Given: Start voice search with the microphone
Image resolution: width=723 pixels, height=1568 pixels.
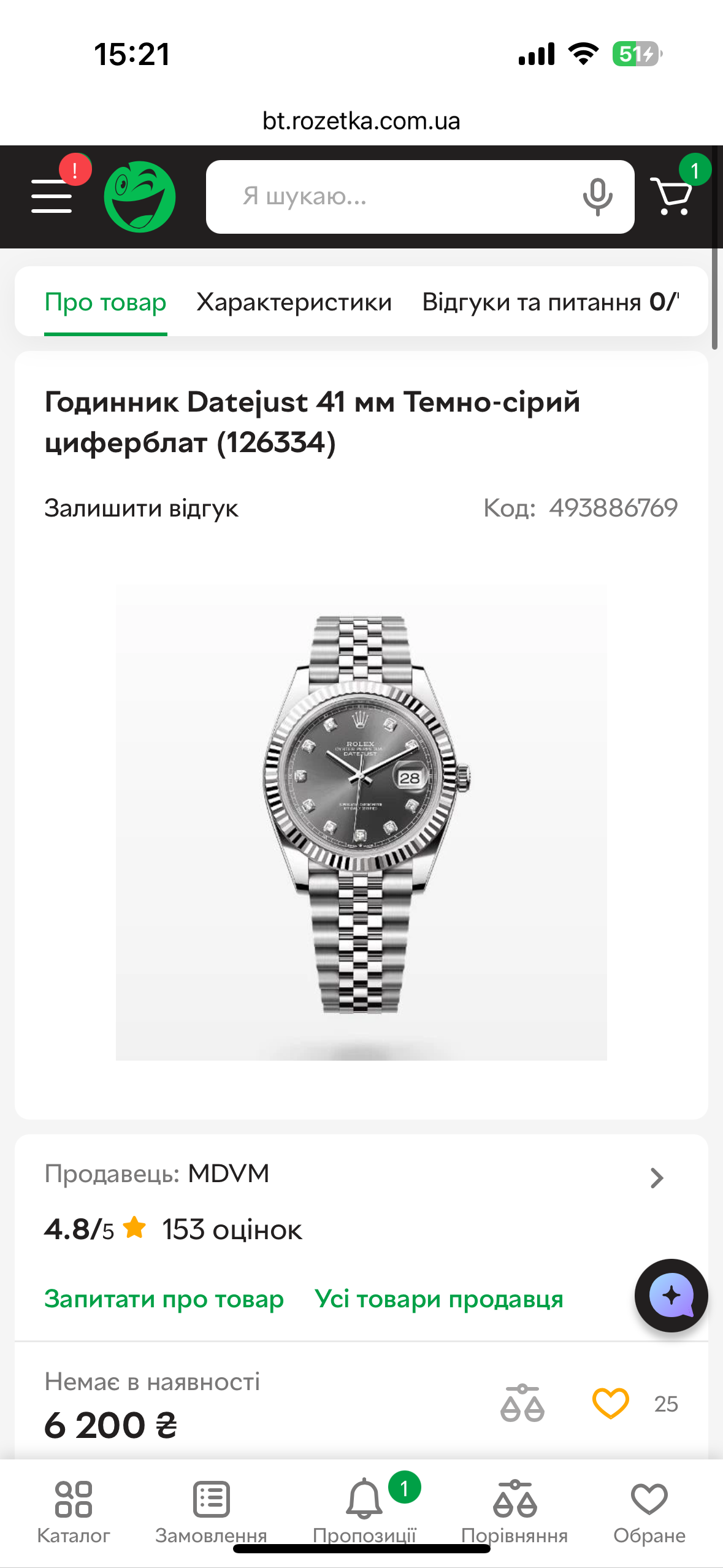Looking at the screenshot, I should 597,197.
